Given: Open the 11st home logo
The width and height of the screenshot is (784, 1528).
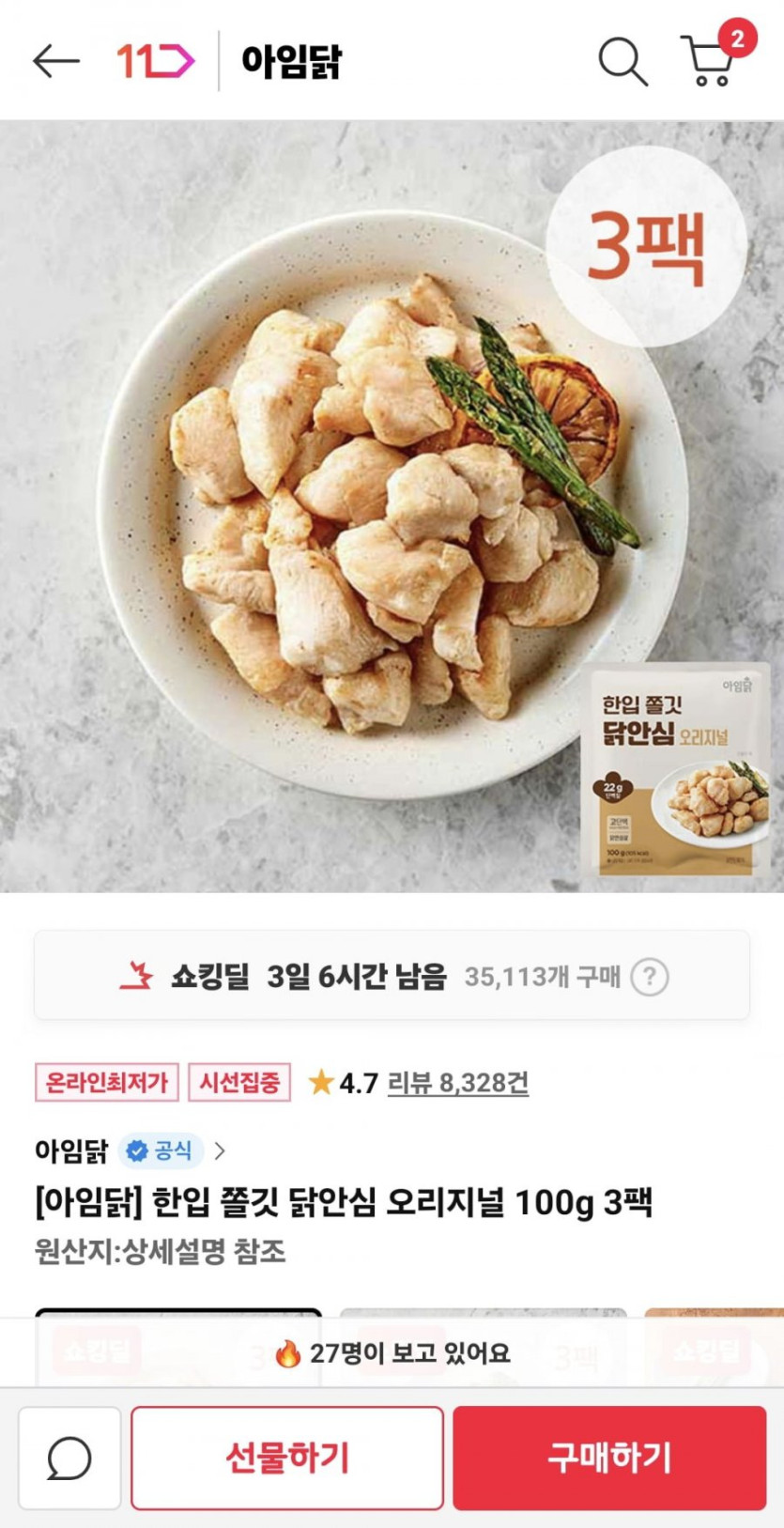Looking at the screenshot, I should coord(155,62).
